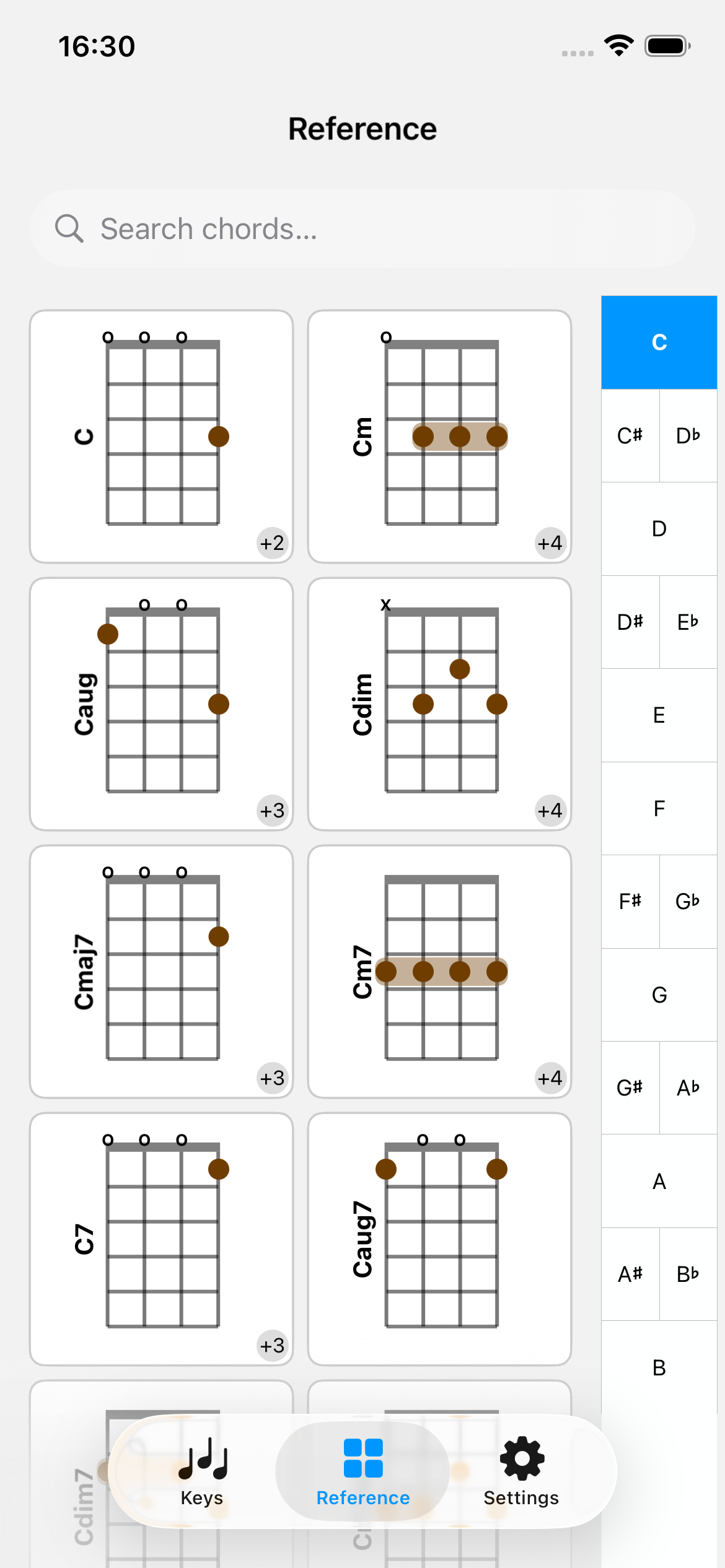
Task: View the Caug chord diagram
Action: [x=161, y=704]
